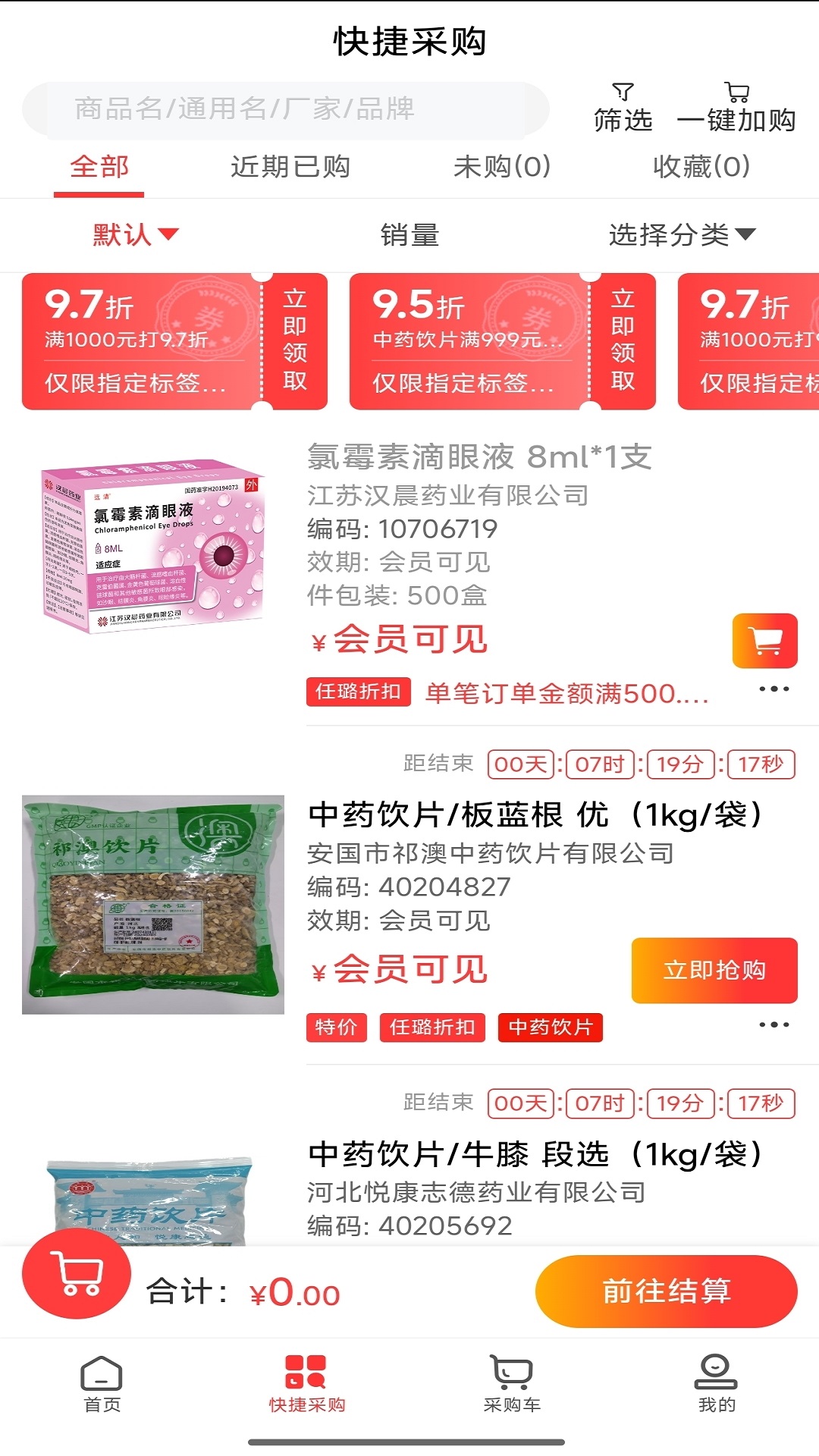This screenshot has width=819, height=1456.
Task: Switch to the 近期已购 tab
Action: point(292,168)
